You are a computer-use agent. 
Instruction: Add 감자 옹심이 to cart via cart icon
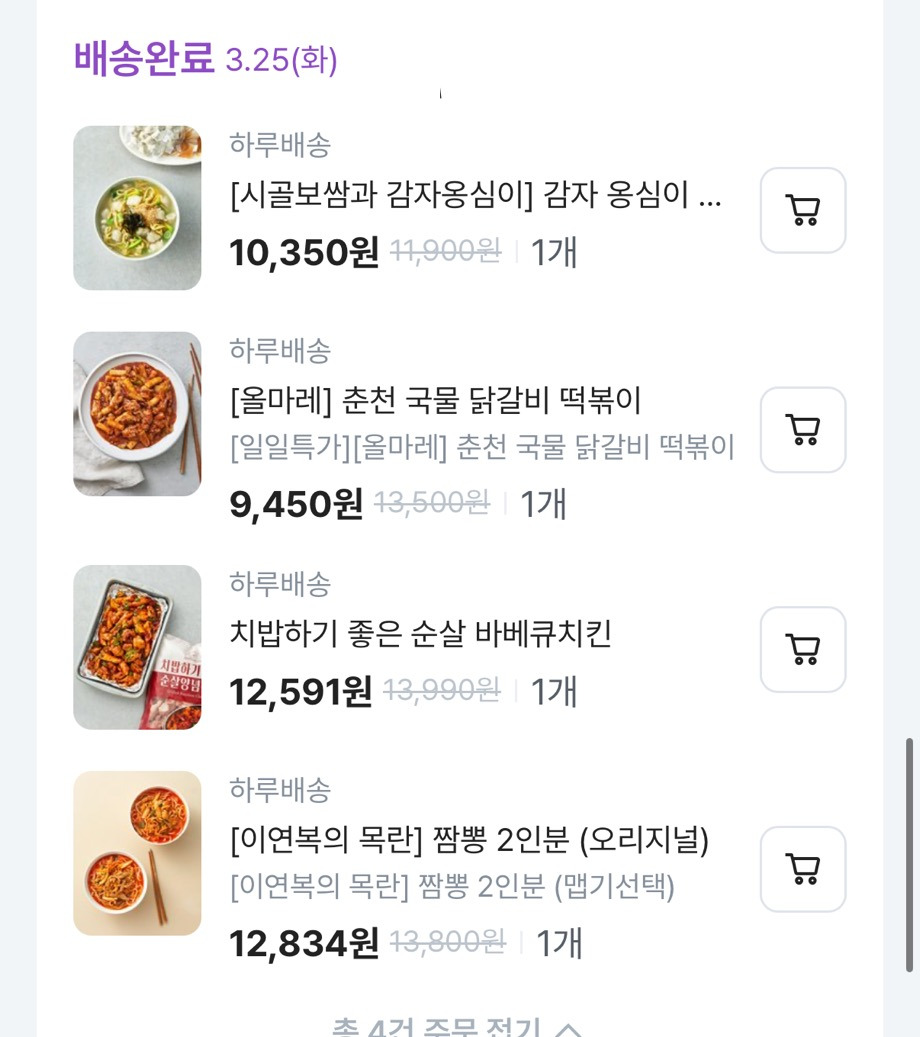point(802,211)
